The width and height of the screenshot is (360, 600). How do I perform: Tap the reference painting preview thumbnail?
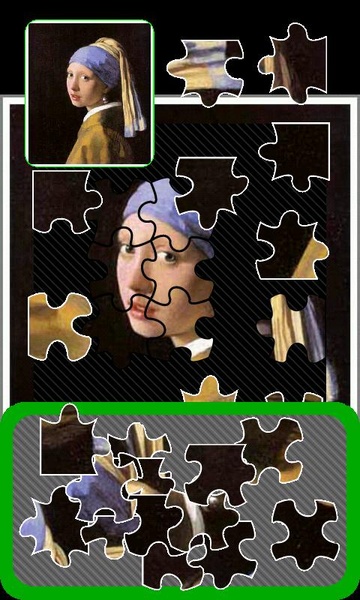click(90, 93)
